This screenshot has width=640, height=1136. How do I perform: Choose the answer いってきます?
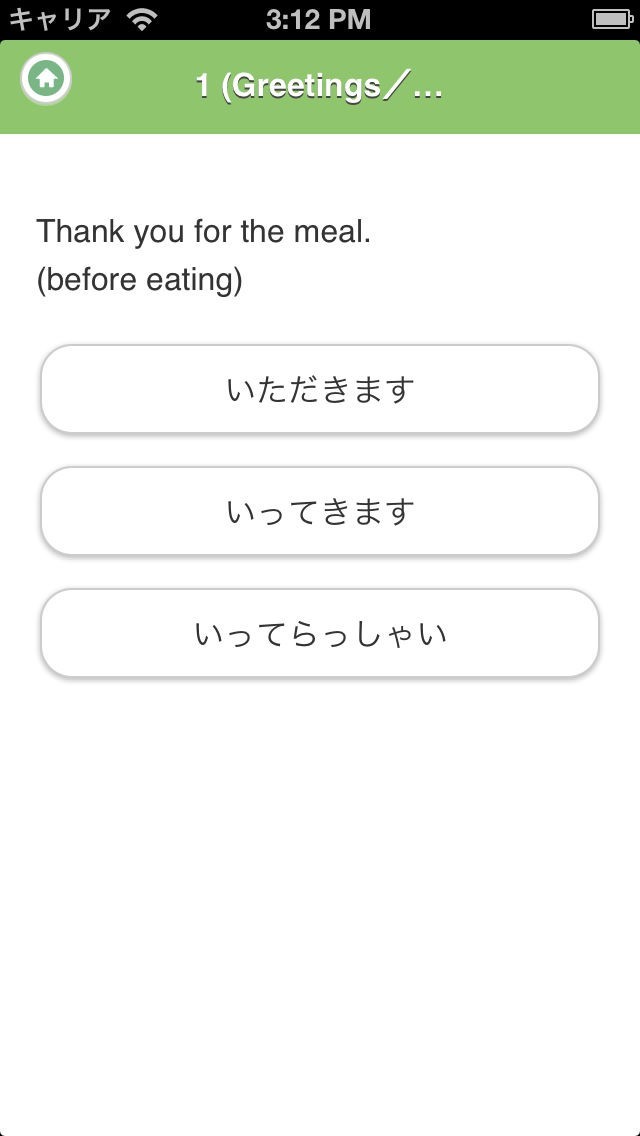point(320,511)
